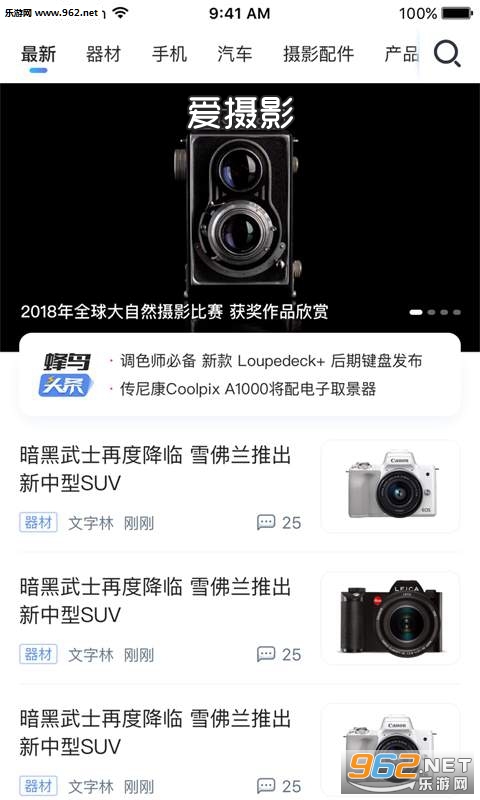Switch to the 器材 tab
This screenshot has width=480, height=800.
(x=104, y=54)
